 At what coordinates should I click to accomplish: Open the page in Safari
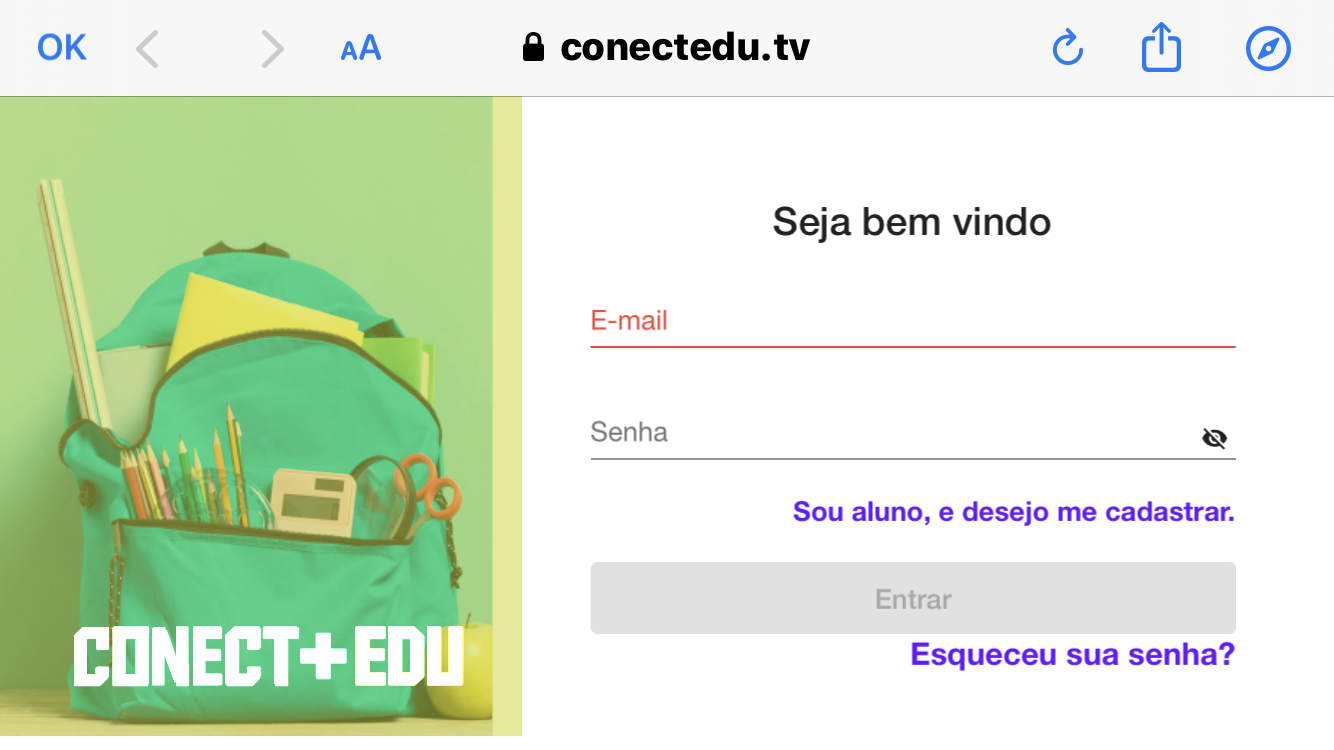pyautogui.click(x=1268, y=48)
